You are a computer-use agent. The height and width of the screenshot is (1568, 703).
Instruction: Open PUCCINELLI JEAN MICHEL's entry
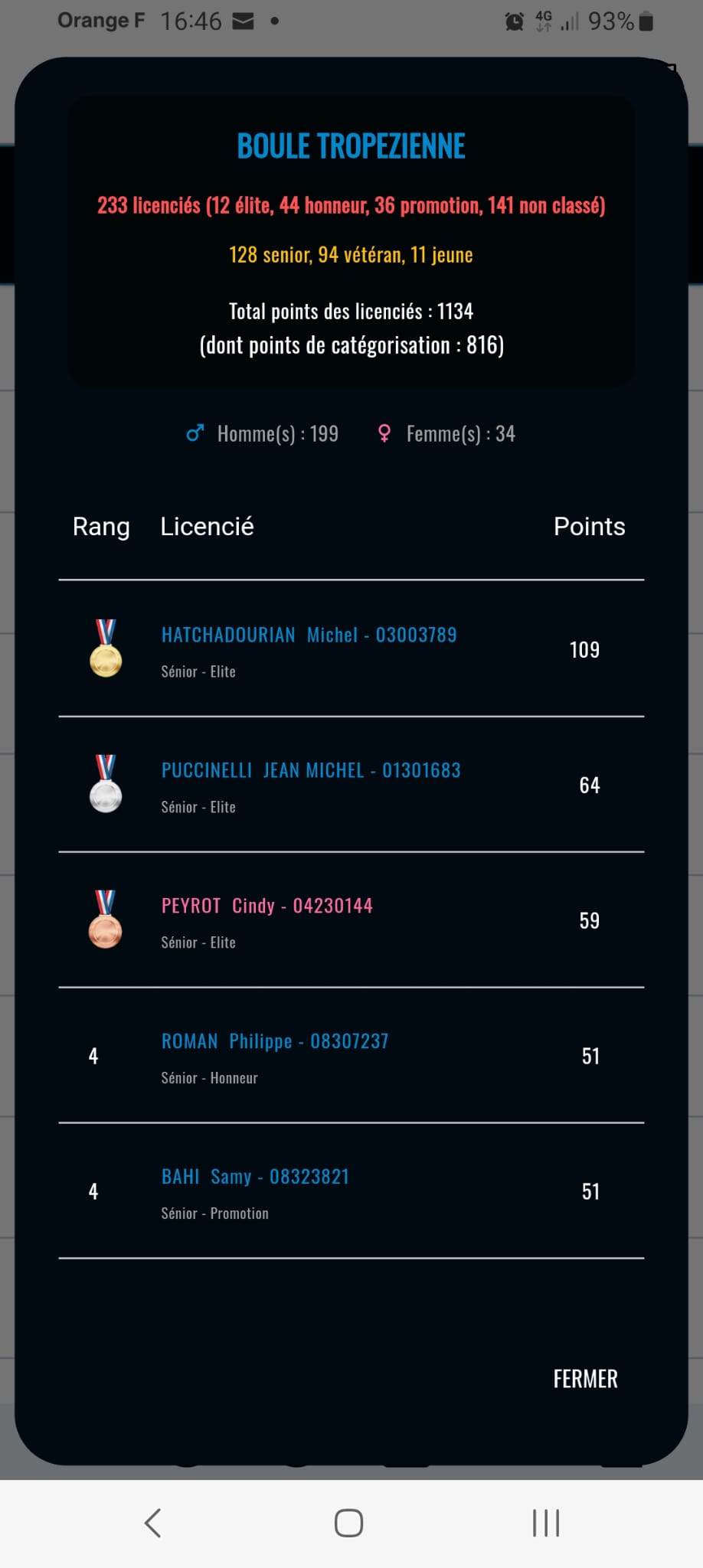coord(311,770)
